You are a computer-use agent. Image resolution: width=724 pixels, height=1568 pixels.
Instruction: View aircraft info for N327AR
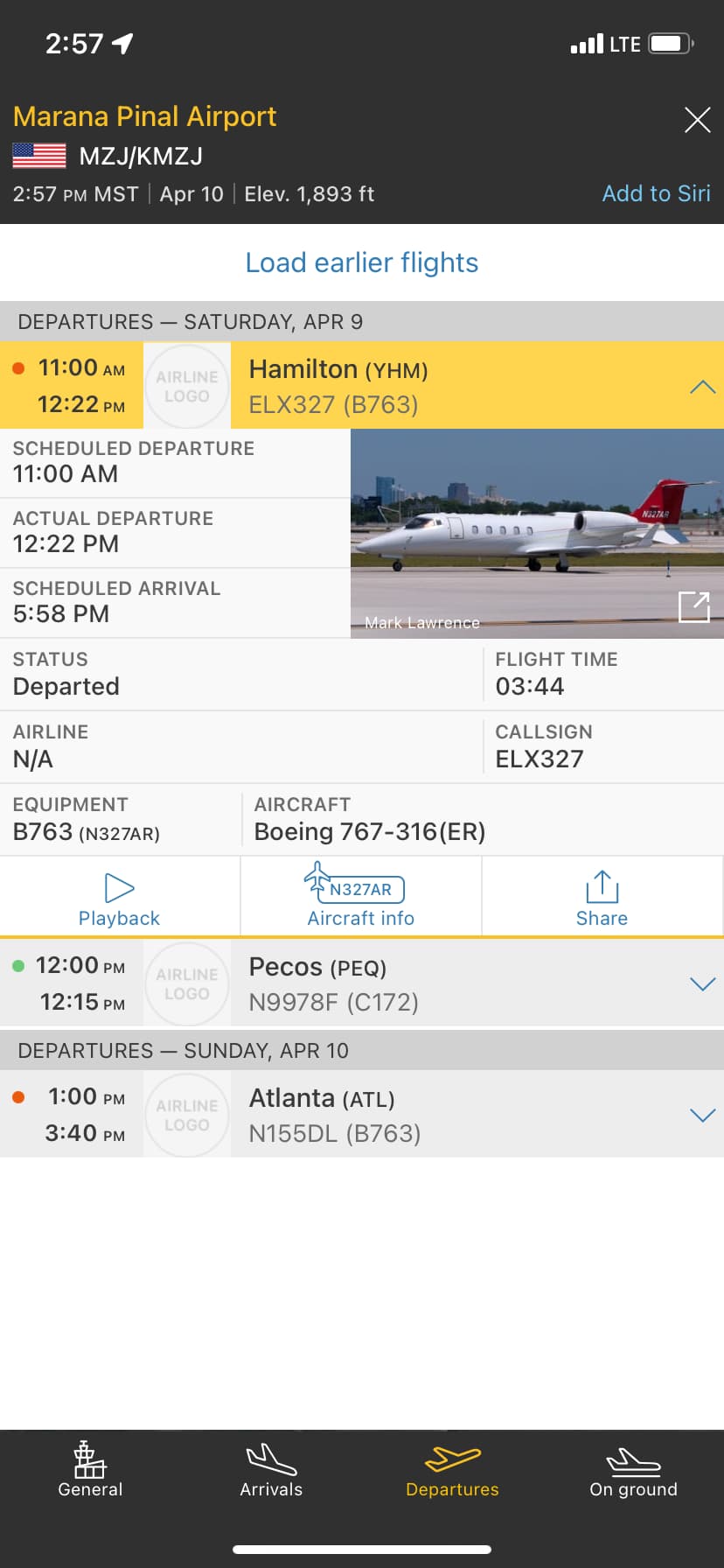(x=360, y=899)
